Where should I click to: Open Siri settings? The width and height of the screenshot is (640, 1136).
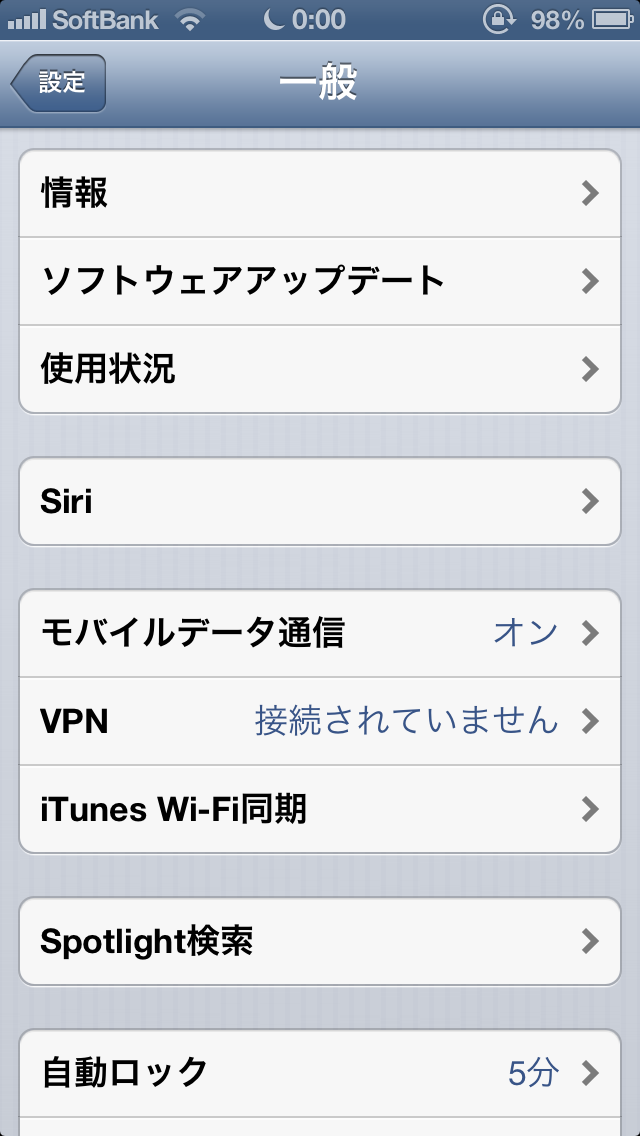point(320,501)
